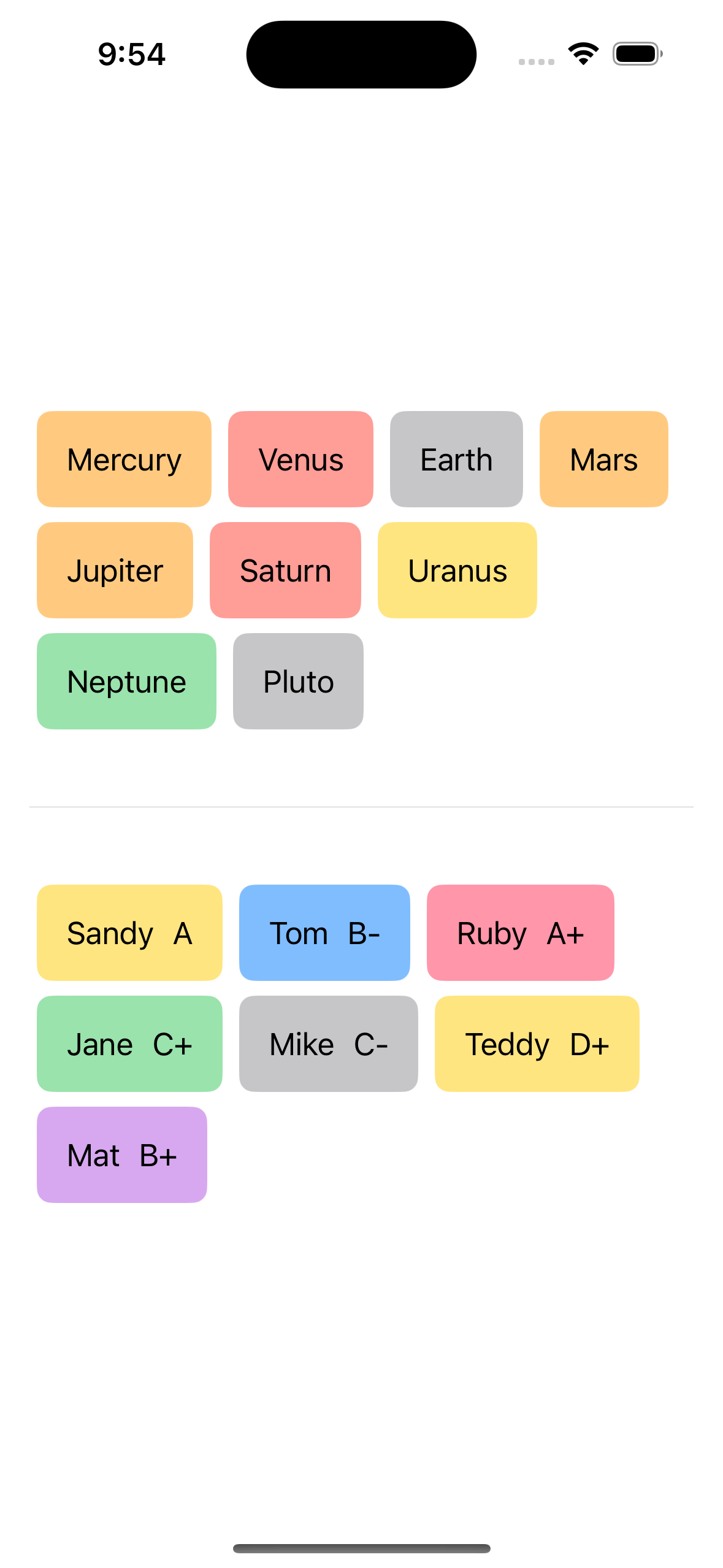
Task: Select the Venus chip
Action: tap(300, 459)
